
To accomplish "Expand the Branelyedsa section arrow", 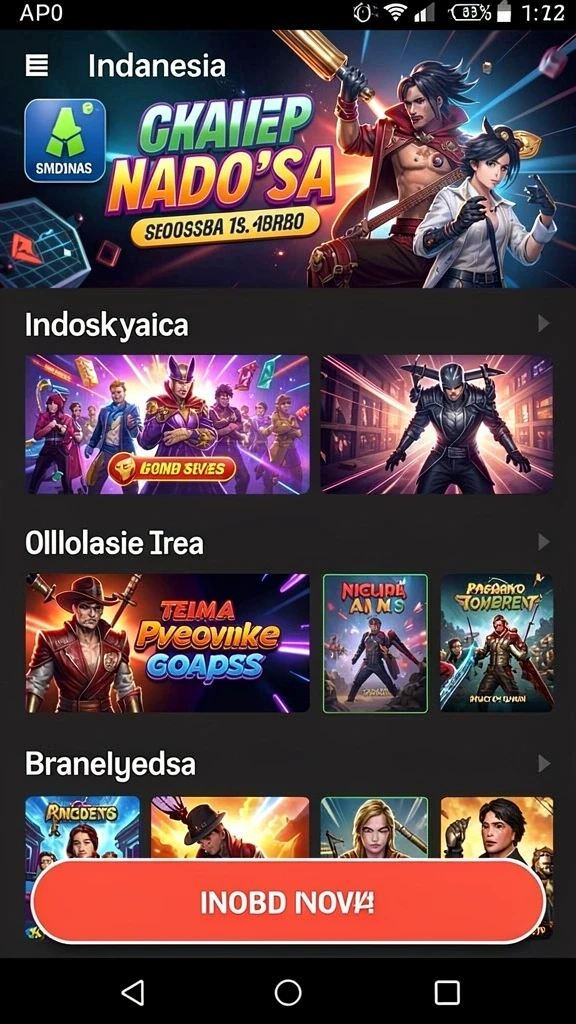I will (x=543, y=763).
